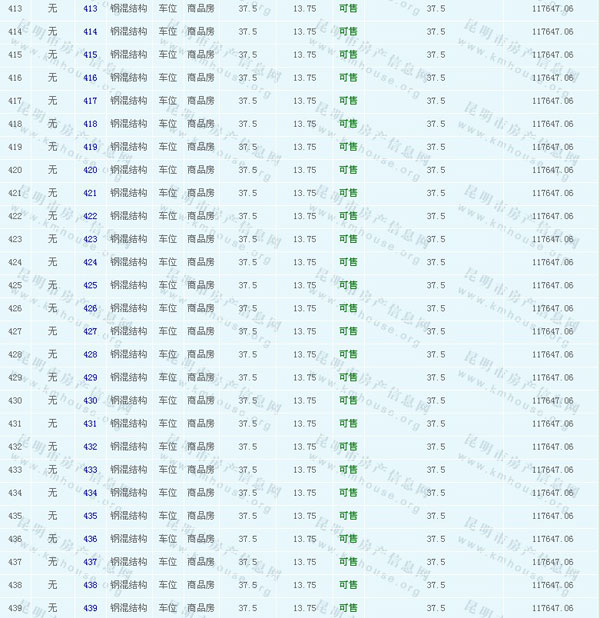The width and height of the screenshot is (600, 618).
Task: Tap the 436 unit link
Action: pos(90,539)
